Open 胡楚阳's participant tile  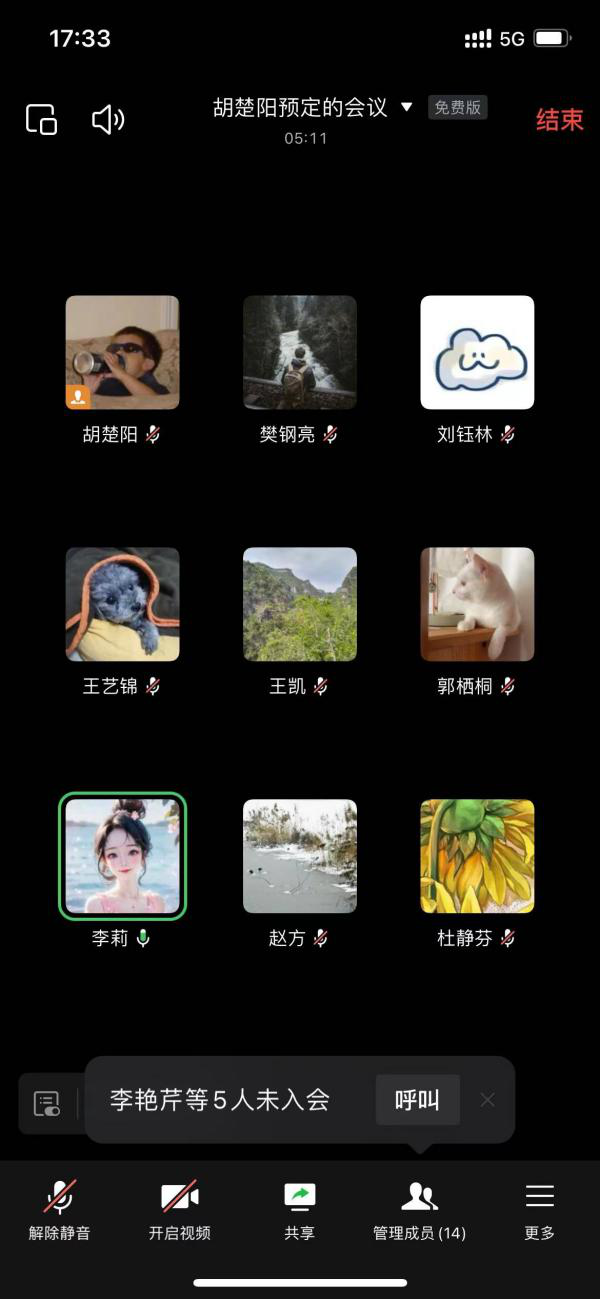point(122,352)
